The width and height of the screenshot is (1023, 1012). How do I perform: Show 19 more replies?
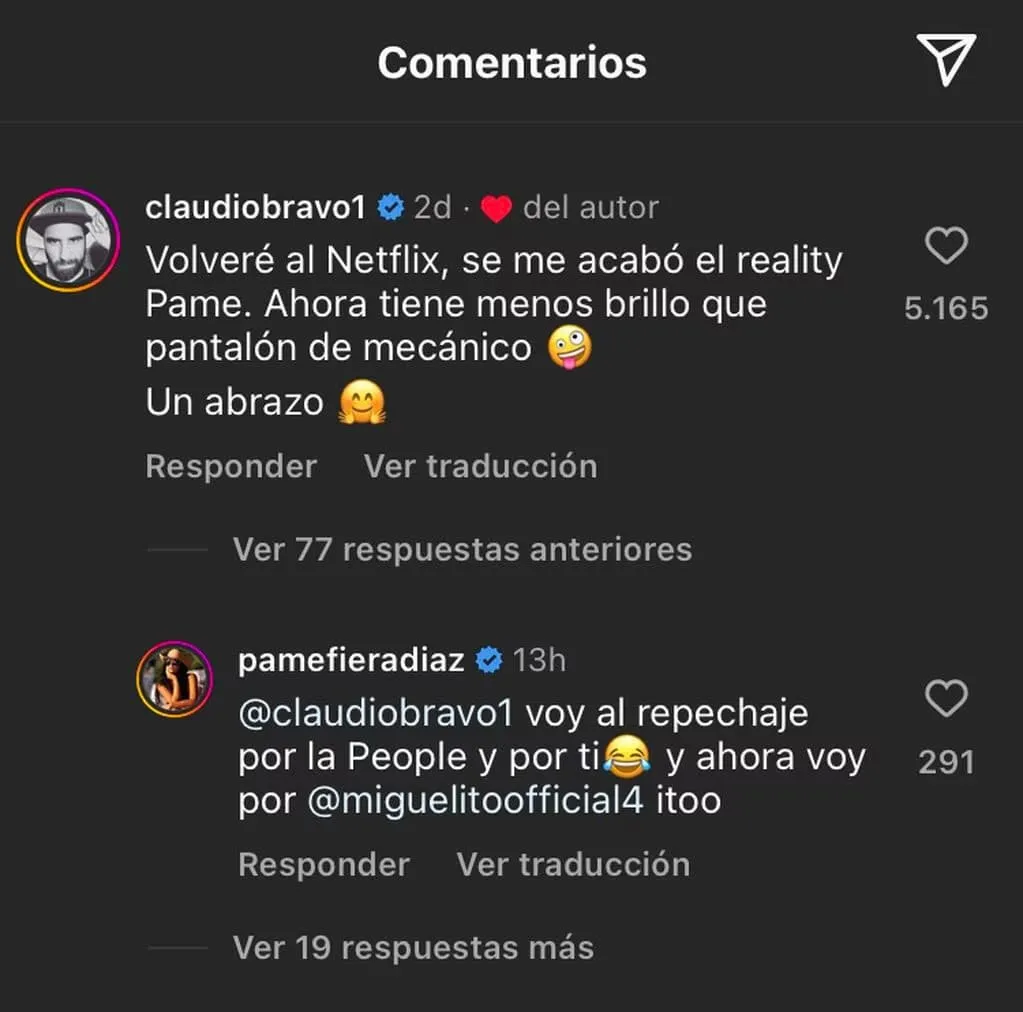(x=413, y=947)
